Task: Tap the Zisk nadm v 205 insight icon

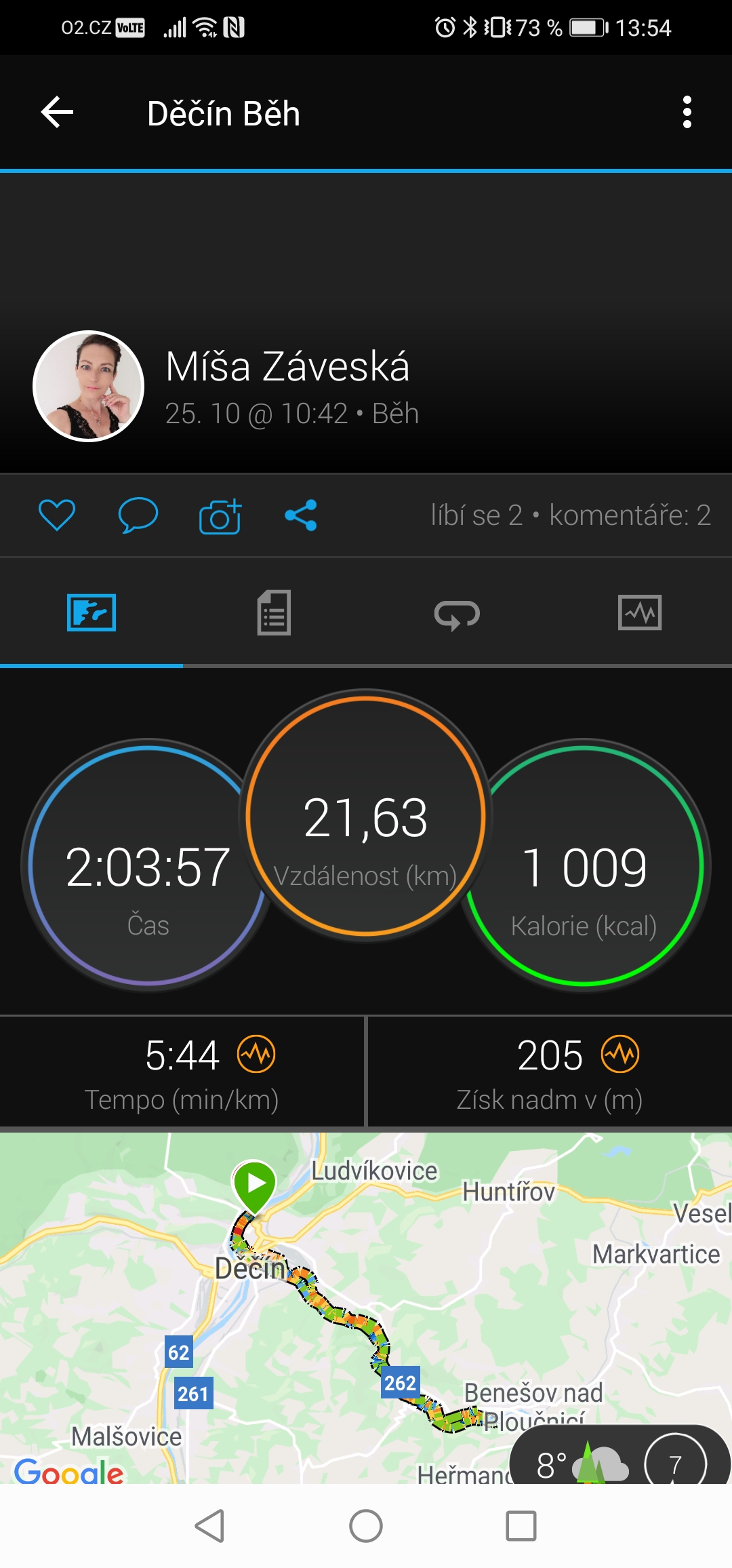Action: tap(620, 1055)
